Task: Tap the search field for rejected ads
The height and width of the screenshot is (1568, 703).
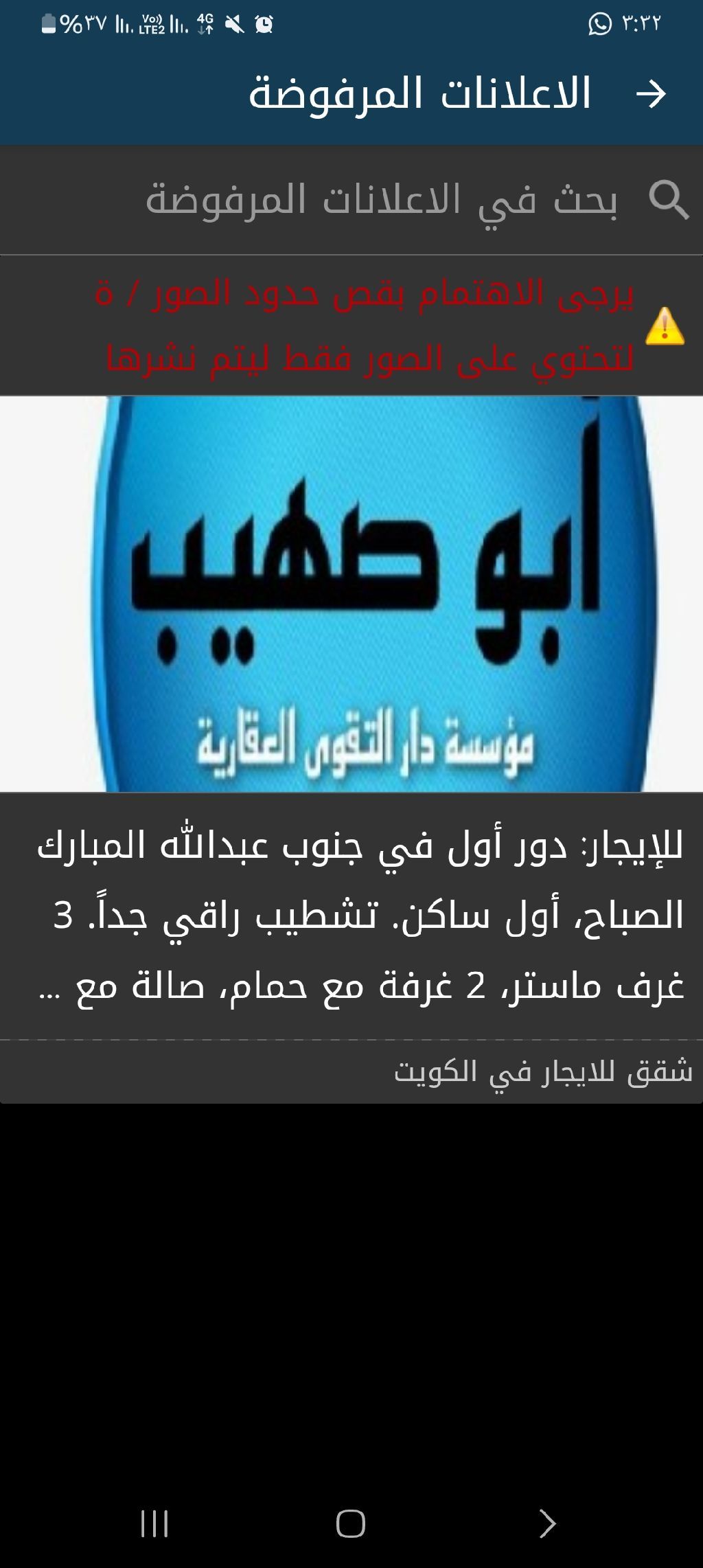Action: (381, 200)
